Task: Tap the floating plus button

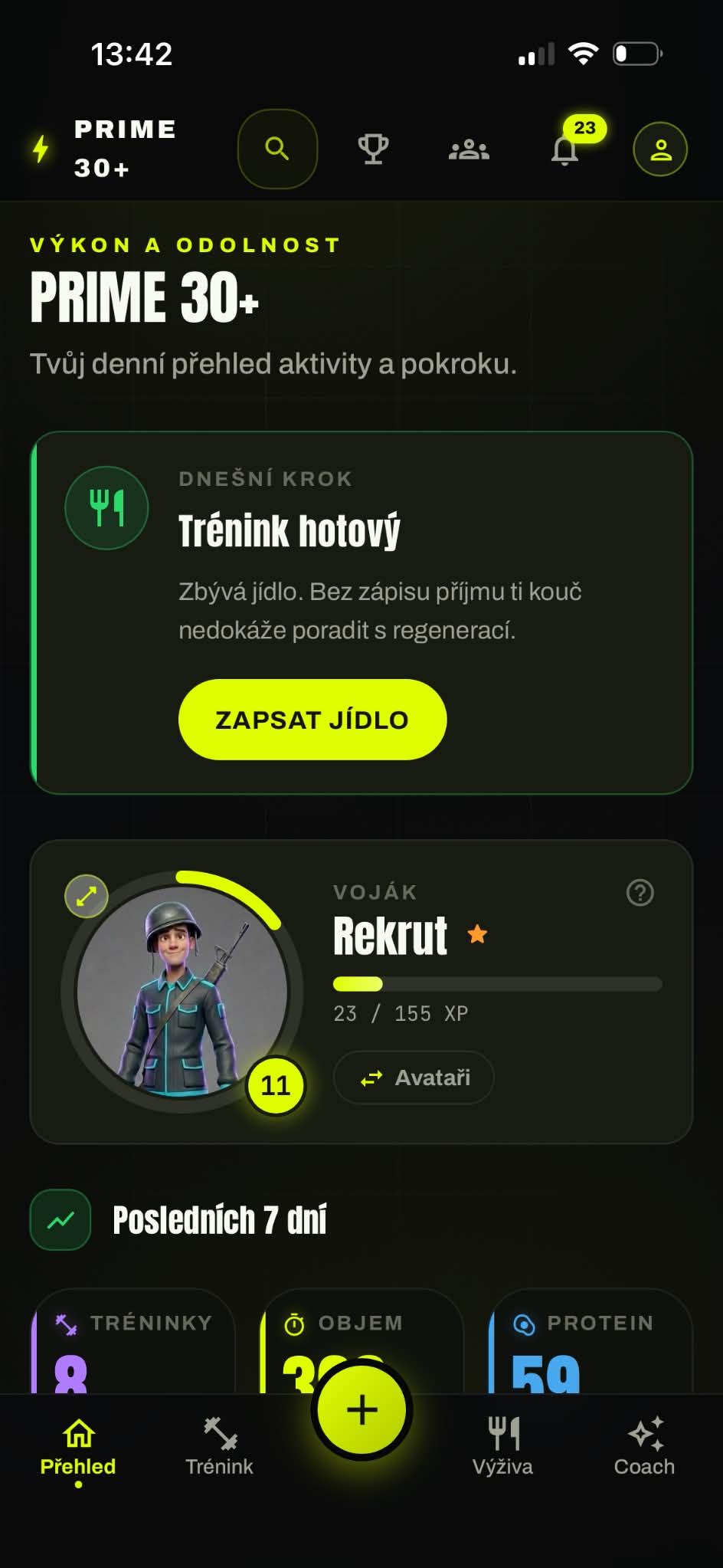Action: [x=362, y=1409]
